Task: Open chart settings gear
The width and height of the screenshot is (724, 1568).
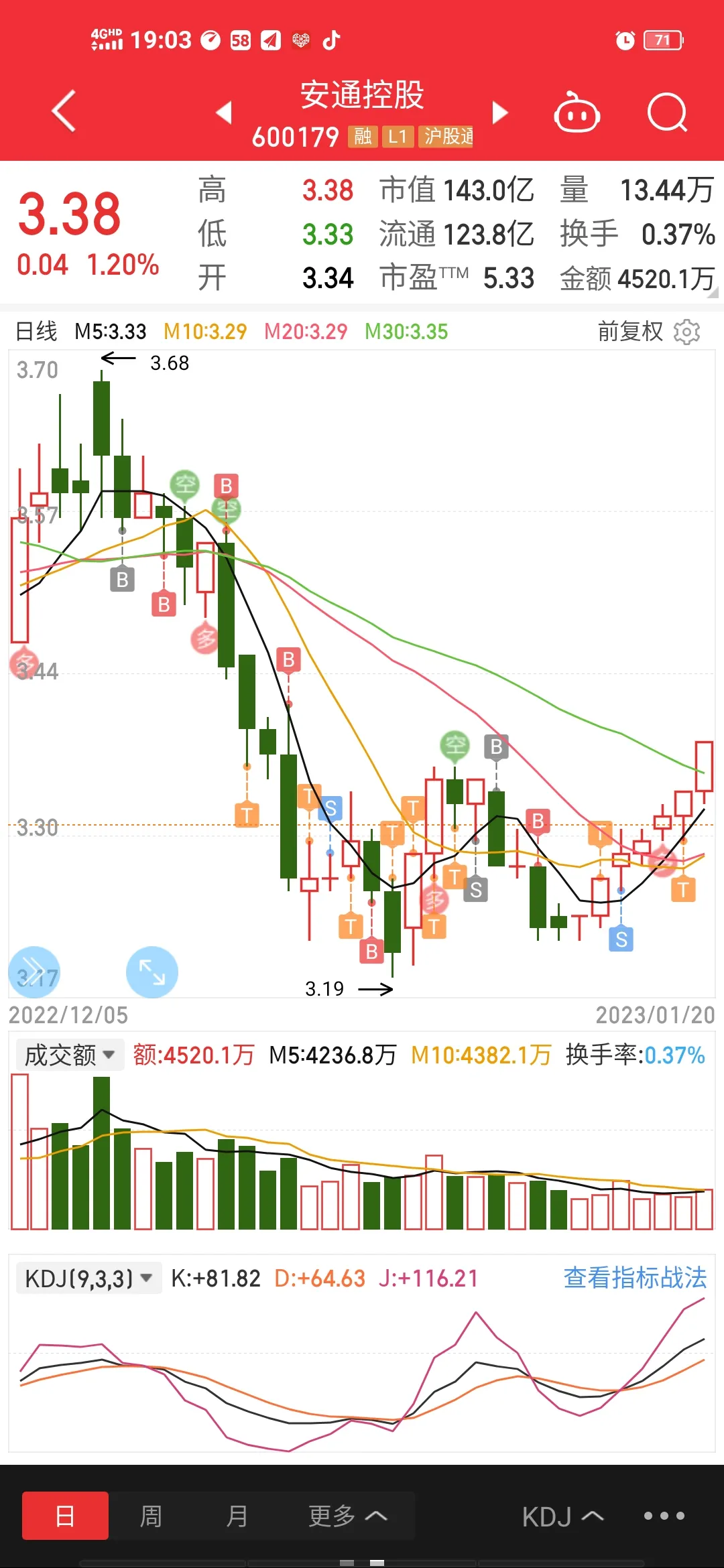Action: [x=686, y=332]
